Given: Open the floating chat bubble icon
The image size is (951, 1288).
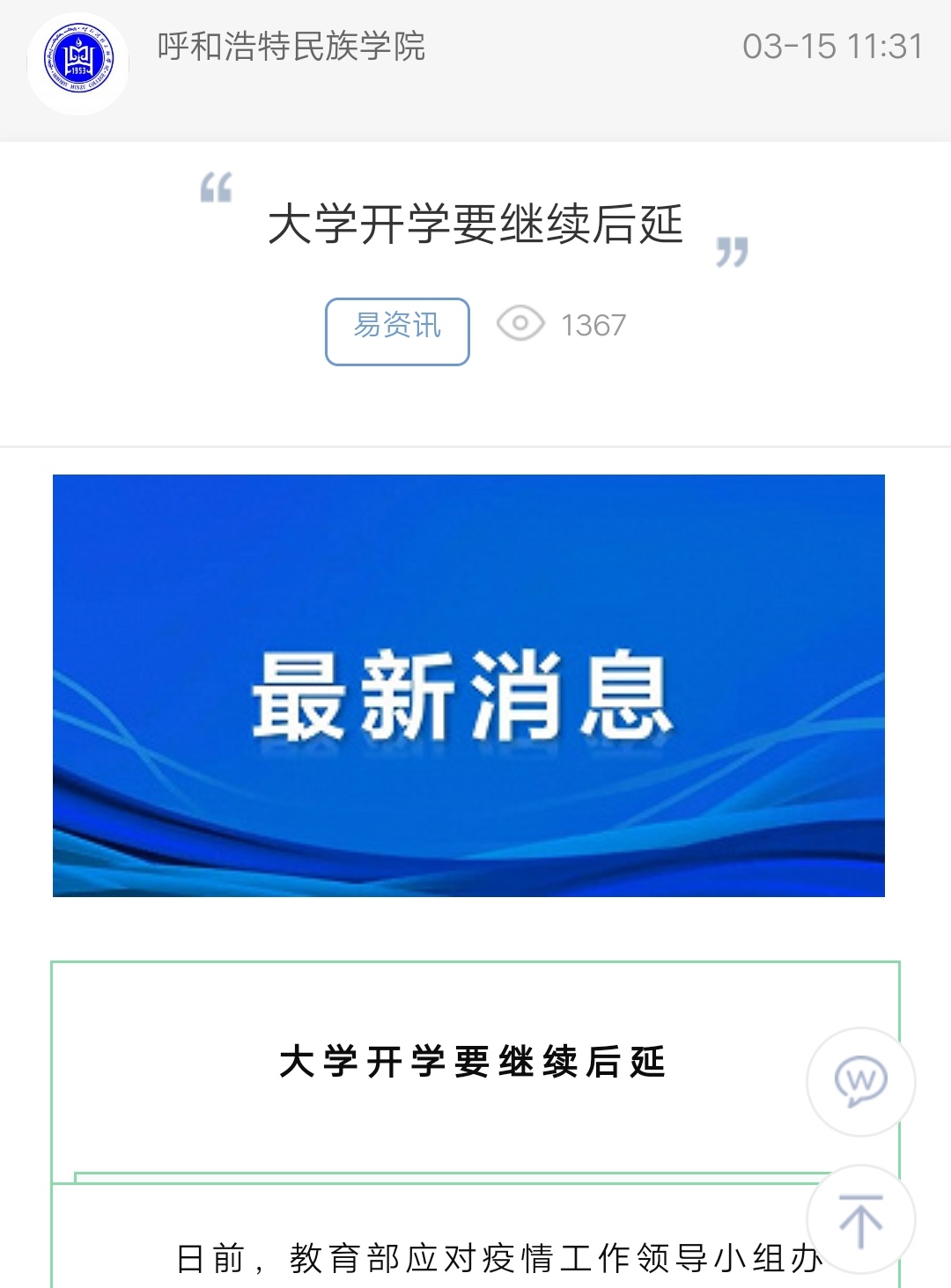Looking at the screenshot, I should 860,1081.
